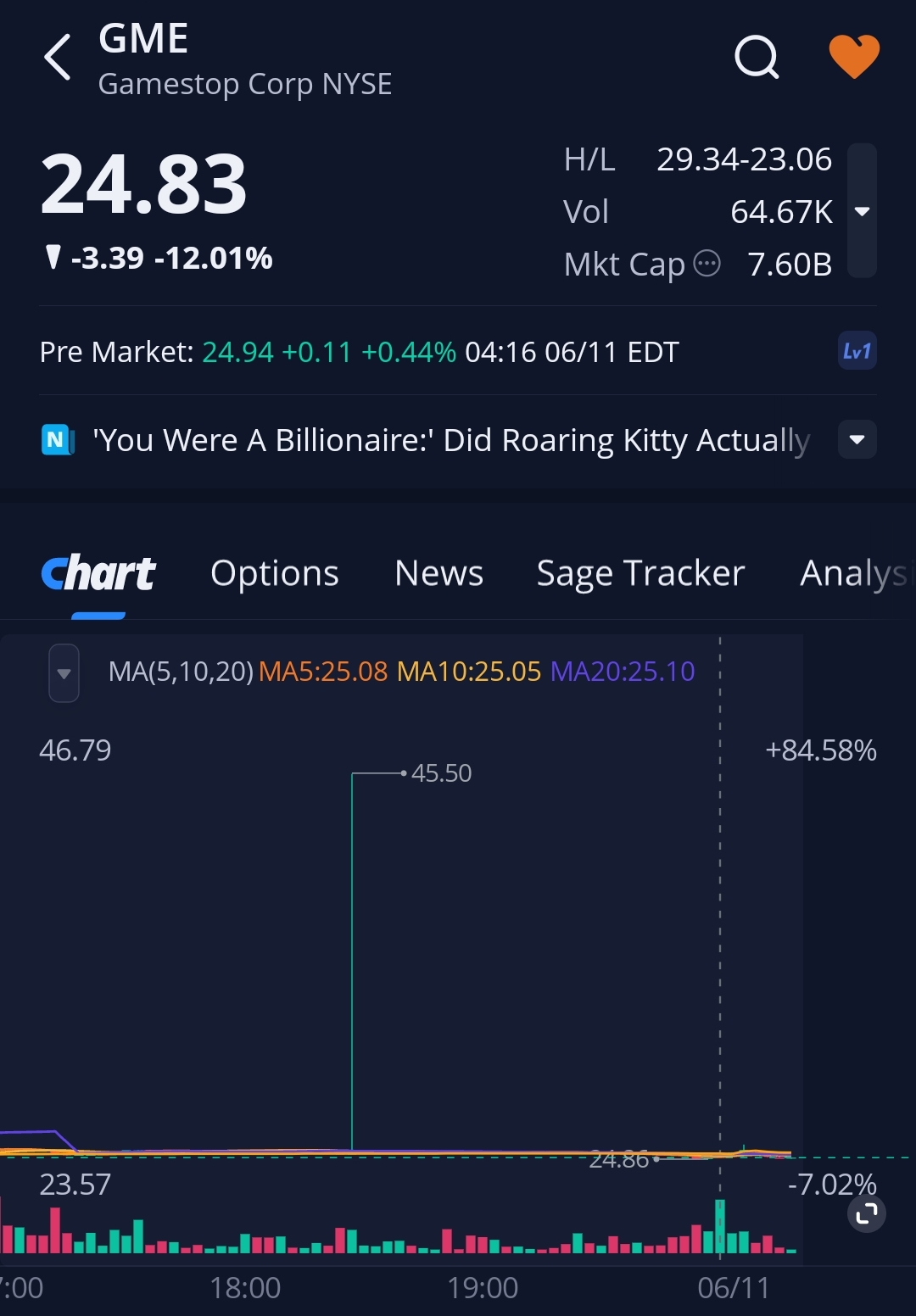Select the Chart tab

[x=98, y=573]
